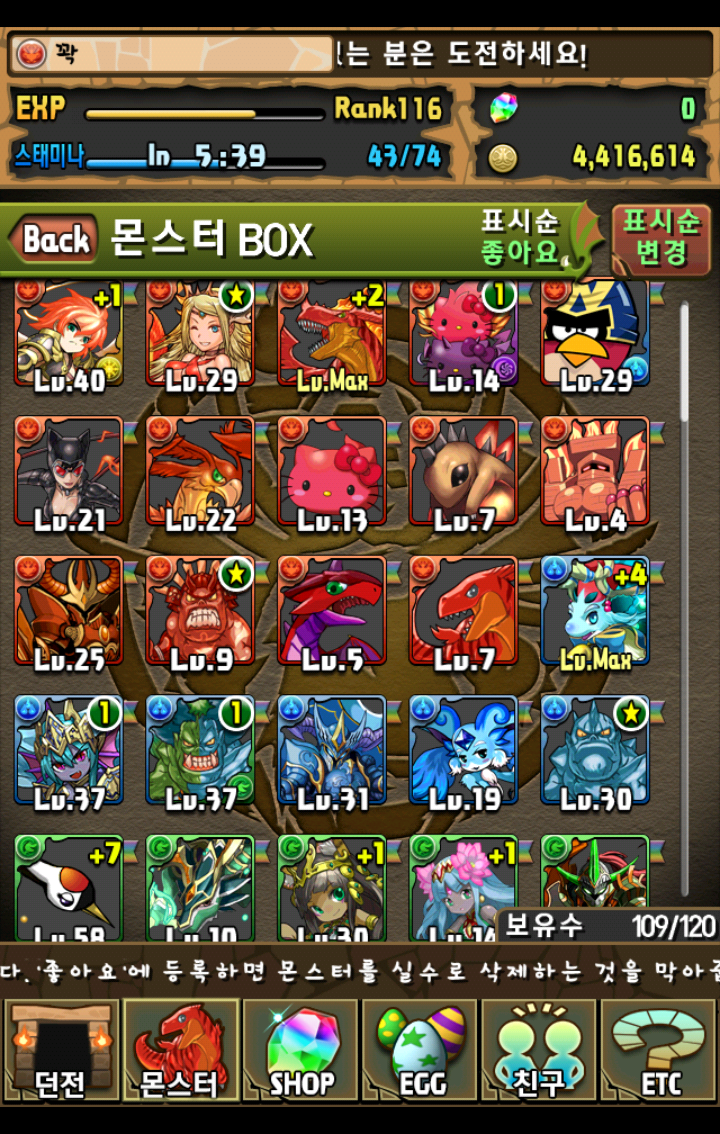Open the blue armored knight monster Lv.31
Image resolution: width=720 pixels, height=1134 pixels.
point(332,752)
